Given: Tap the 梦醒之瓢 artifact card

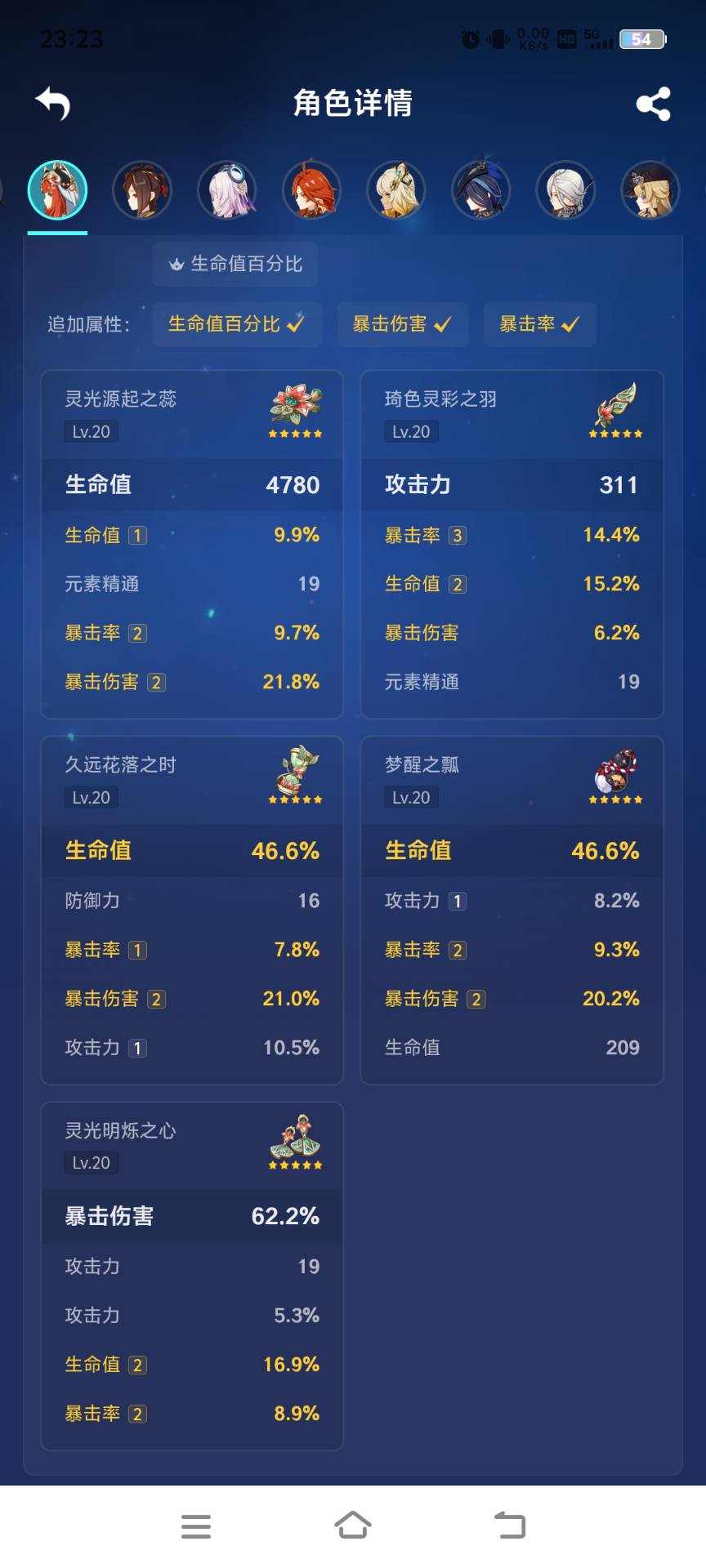Looking at the screenshot, I should [x=512, y=910].
